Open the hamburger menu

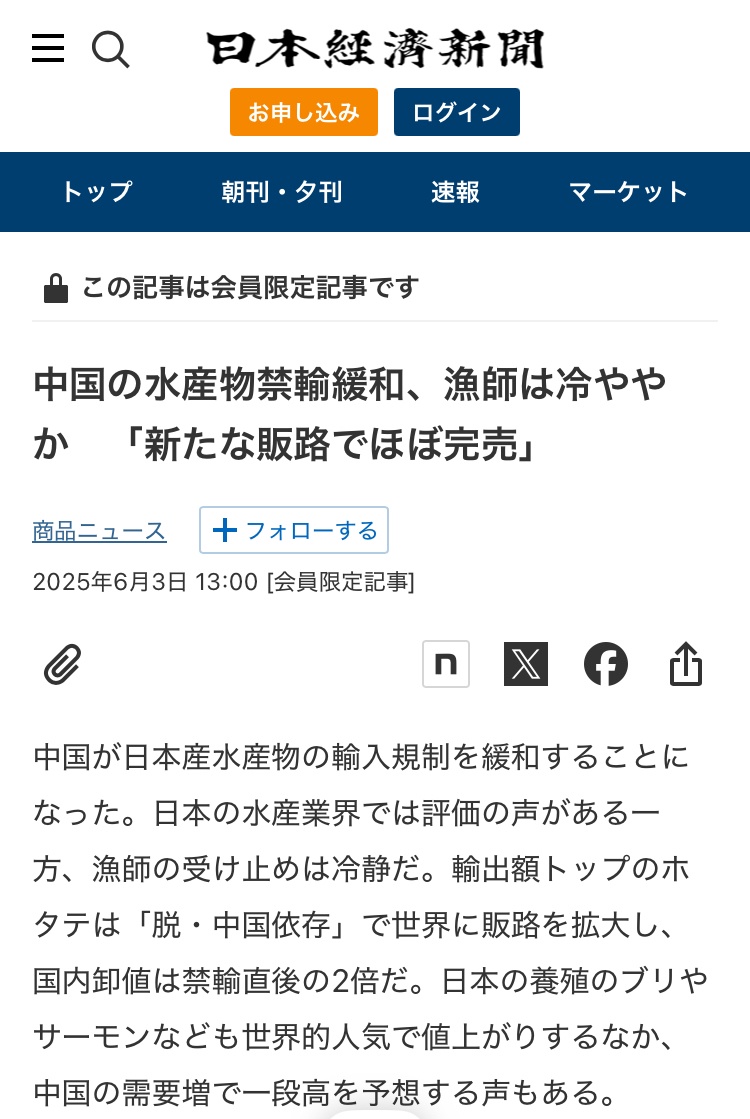[x=48, y=48]
